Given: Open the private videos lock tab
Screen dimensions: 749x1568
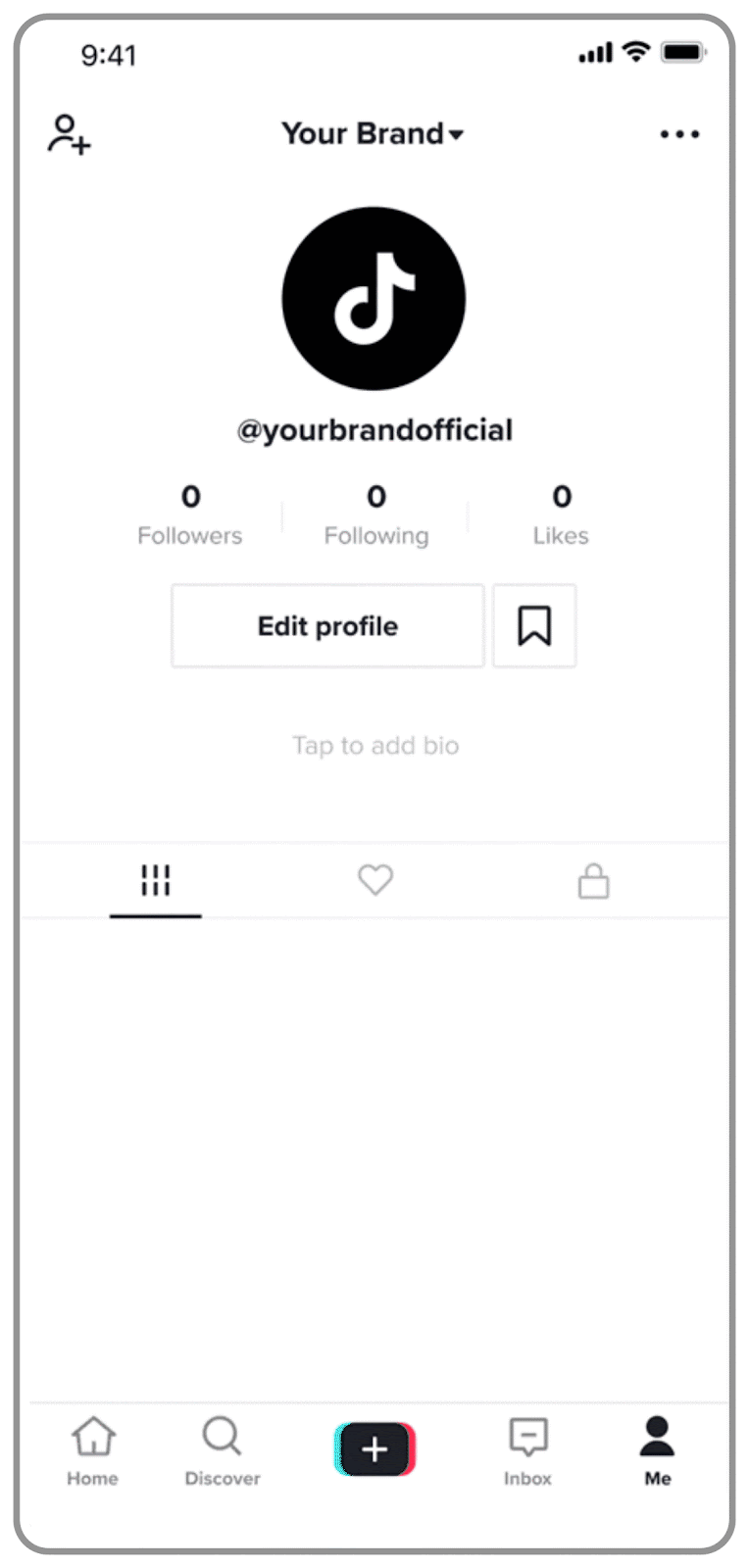Looking at the screenshot, I should coord(593,880).
